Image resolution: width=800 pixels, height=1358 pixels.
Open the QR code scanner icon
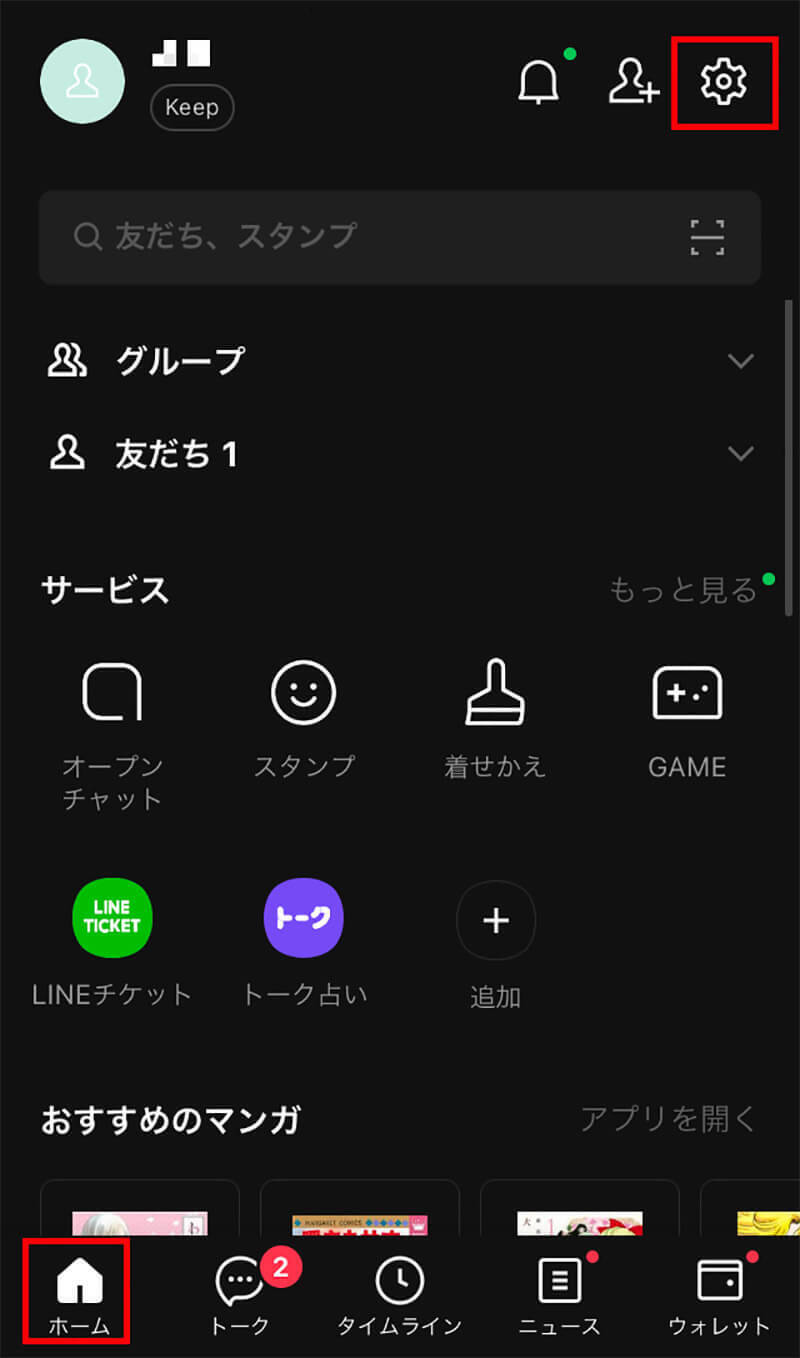(x=707, y=237)
